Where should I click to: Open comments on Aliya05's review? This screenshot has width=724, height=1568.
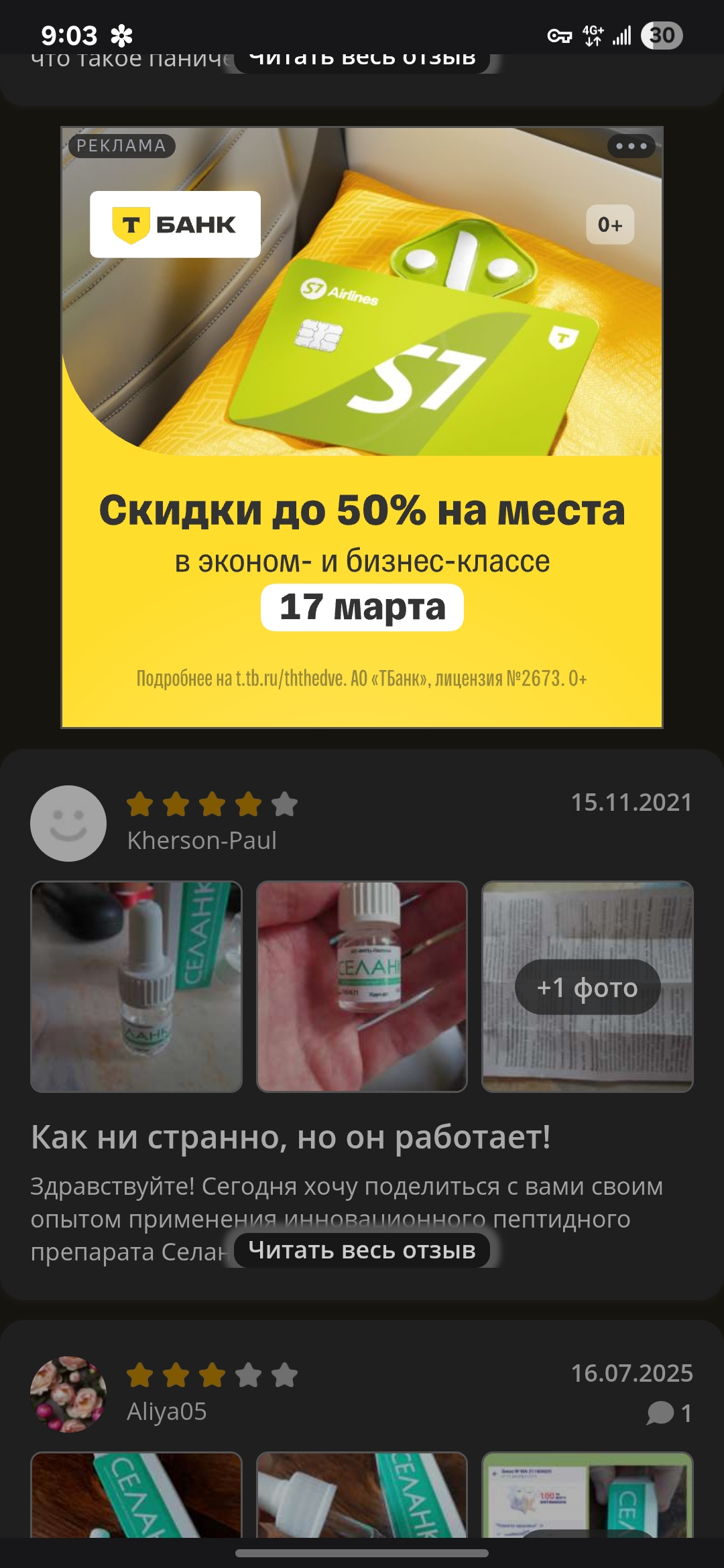coord(669,1413)
